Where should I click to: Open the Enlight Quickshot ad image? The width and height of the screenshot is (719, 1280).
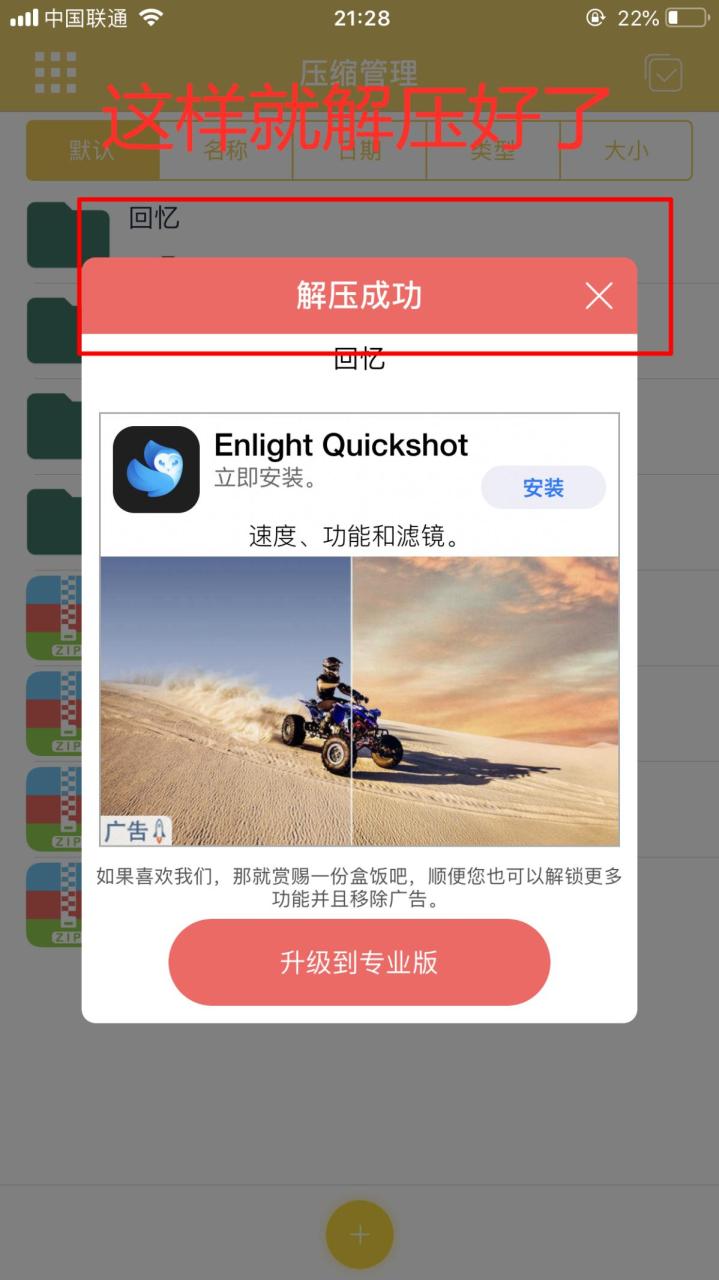pyautogui.click(x=359, y=700)
